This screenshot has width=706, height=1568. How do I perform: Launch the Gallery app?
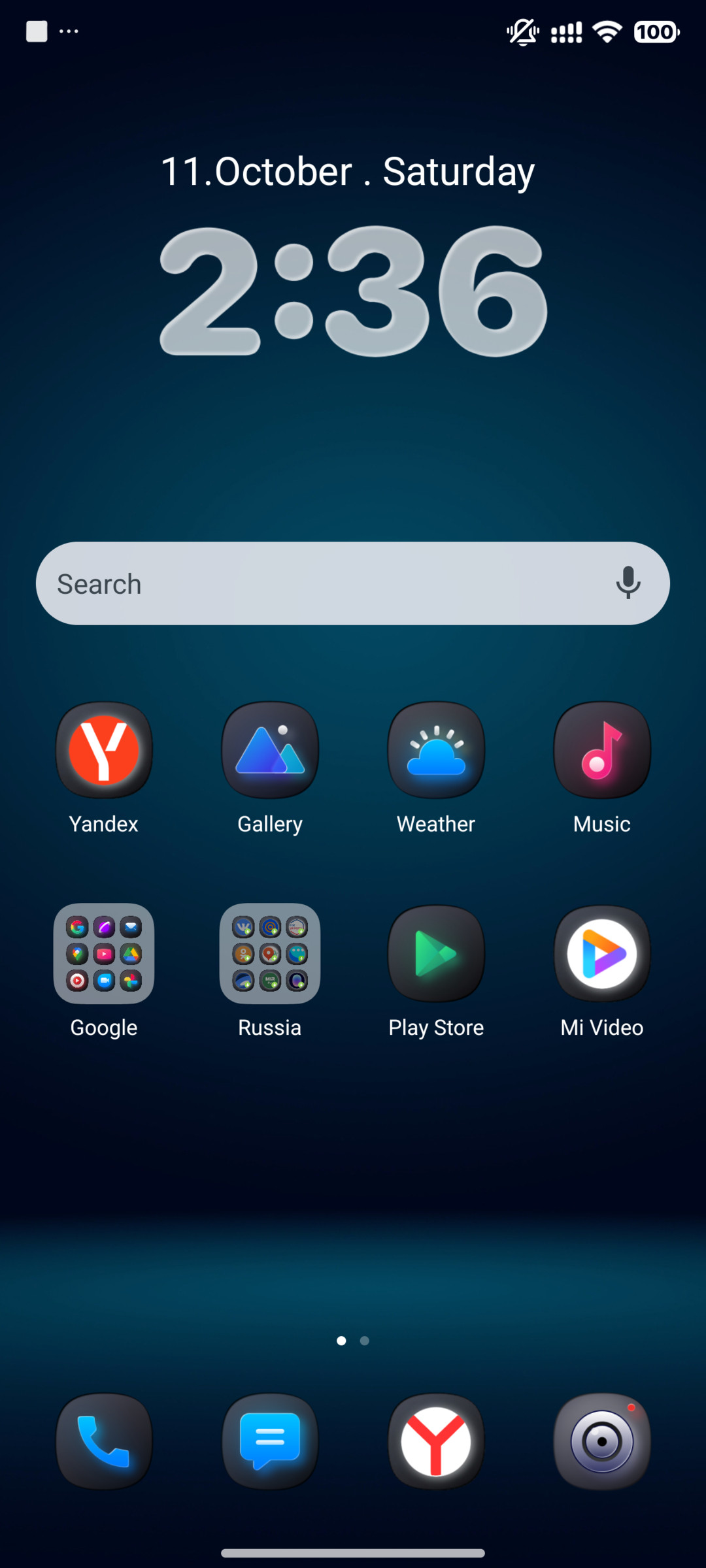(x=269, y=749)
